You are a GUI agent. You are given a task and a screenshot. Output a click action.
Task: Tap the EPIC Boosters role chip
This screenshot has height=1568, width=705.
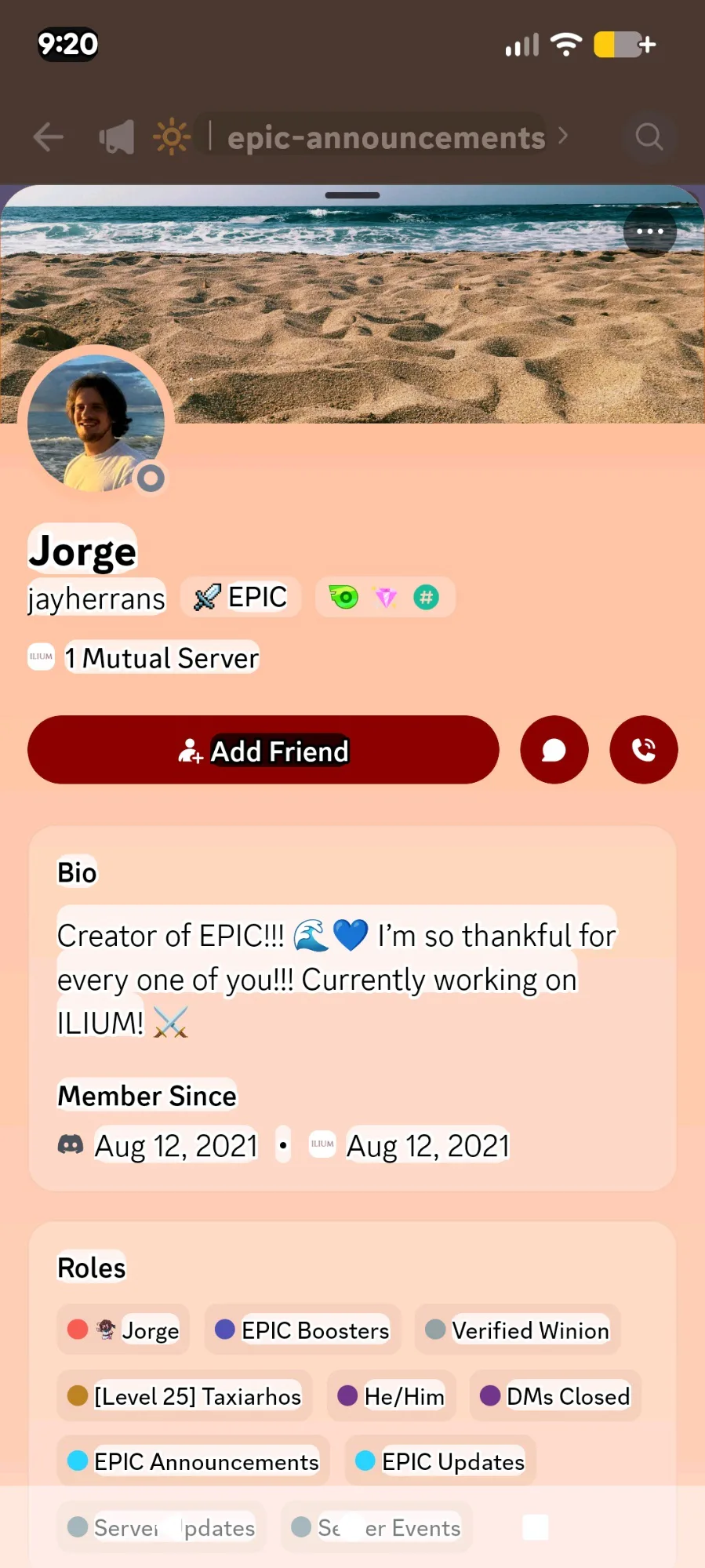tap(303, 1330)
